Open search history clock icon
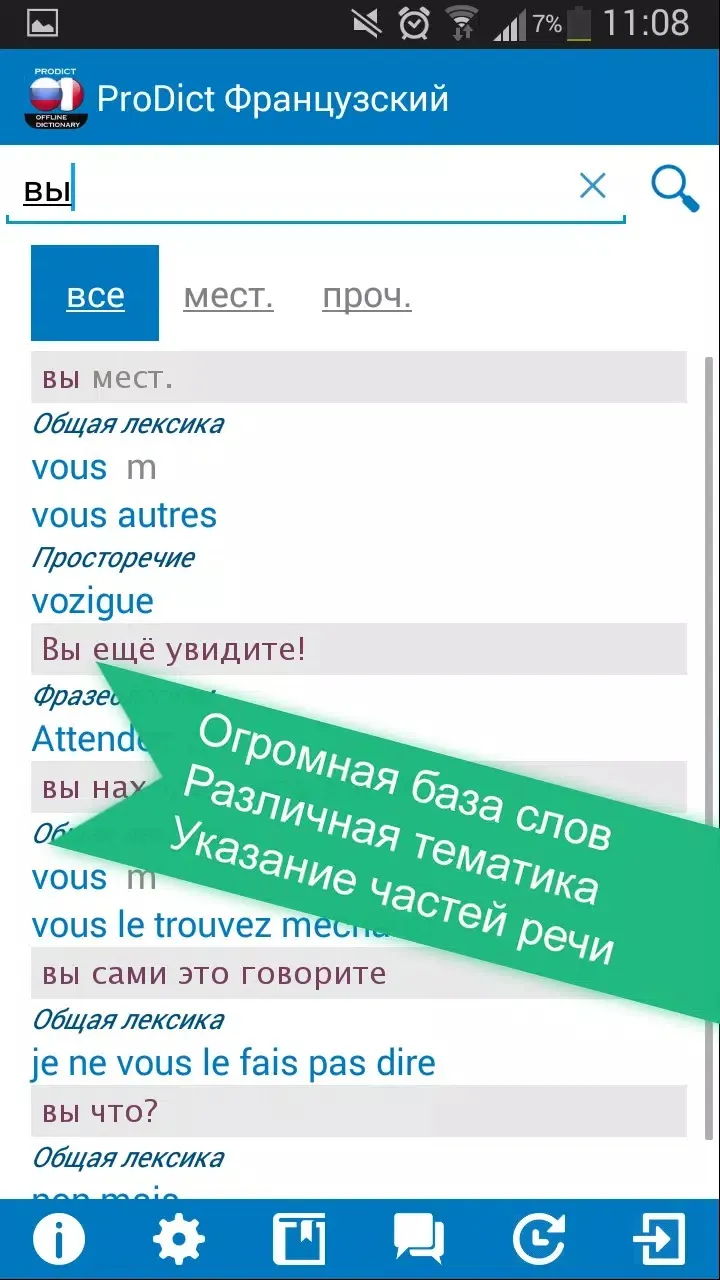This screenshot has width=720, height=1280. [x=539, y=1240]
